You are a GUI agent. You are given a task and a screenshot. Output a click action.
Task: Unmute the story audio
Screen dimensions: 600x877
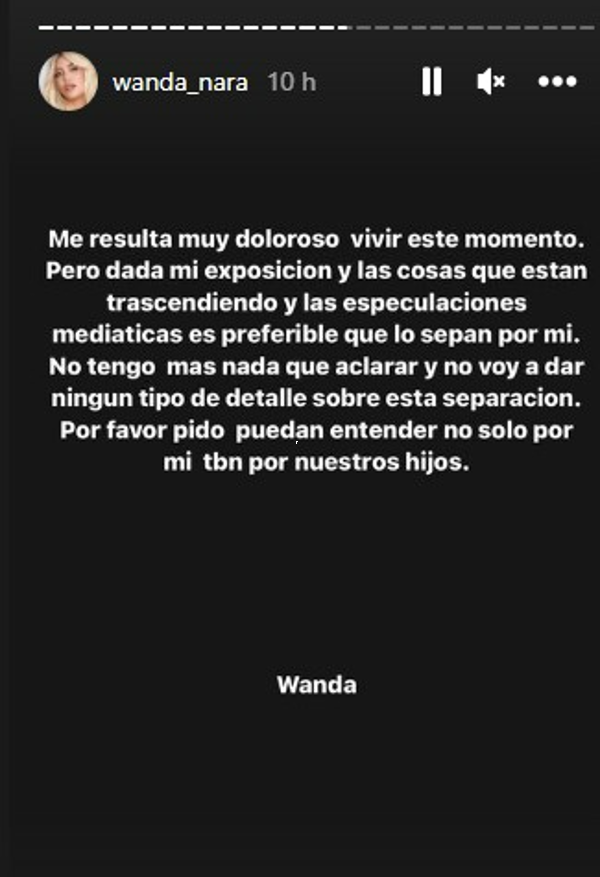click(491, 82)
